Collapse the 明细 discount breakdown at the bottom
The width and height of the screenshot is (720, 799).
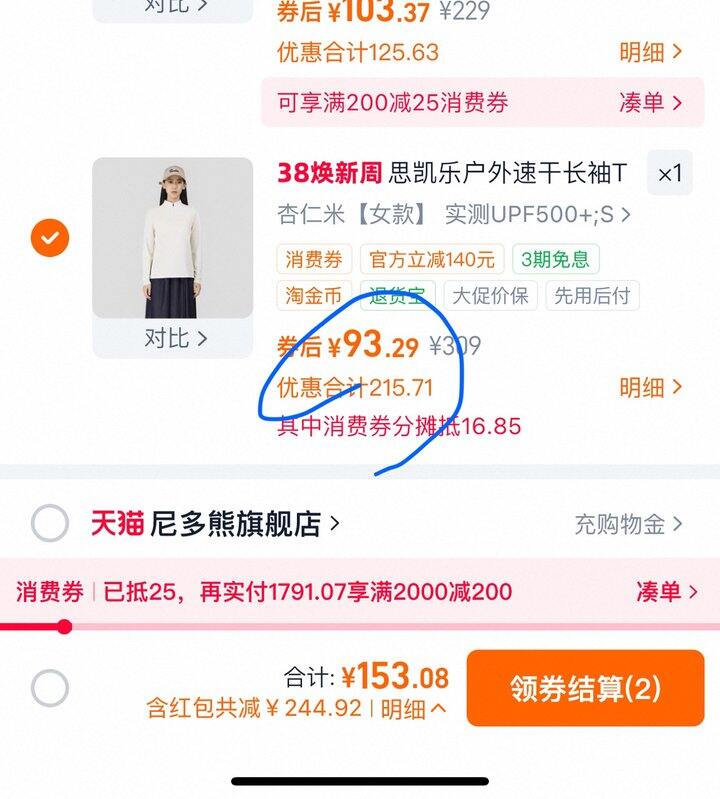414,709
